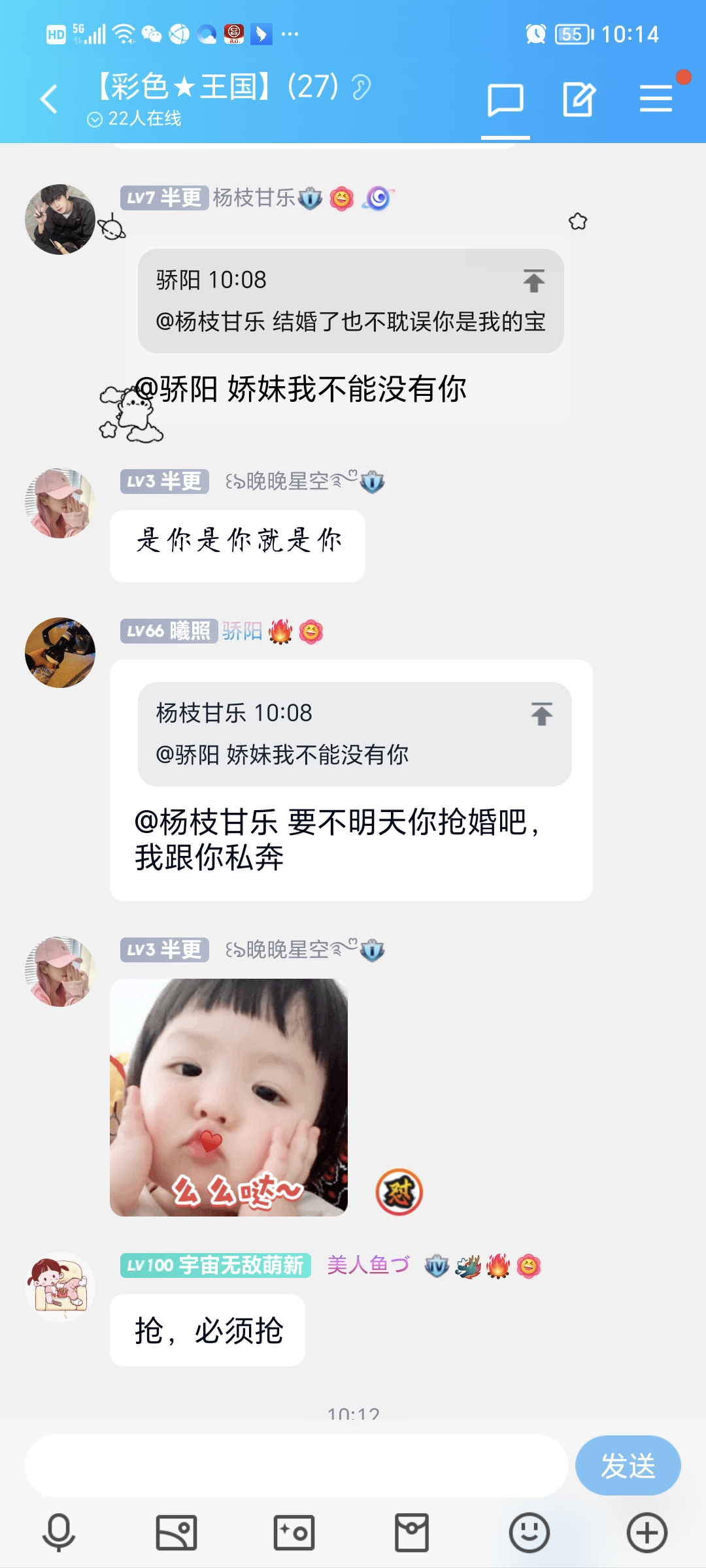Go back from the group chat
This screenshot has width=706, height=1568.
coord(49,100)
